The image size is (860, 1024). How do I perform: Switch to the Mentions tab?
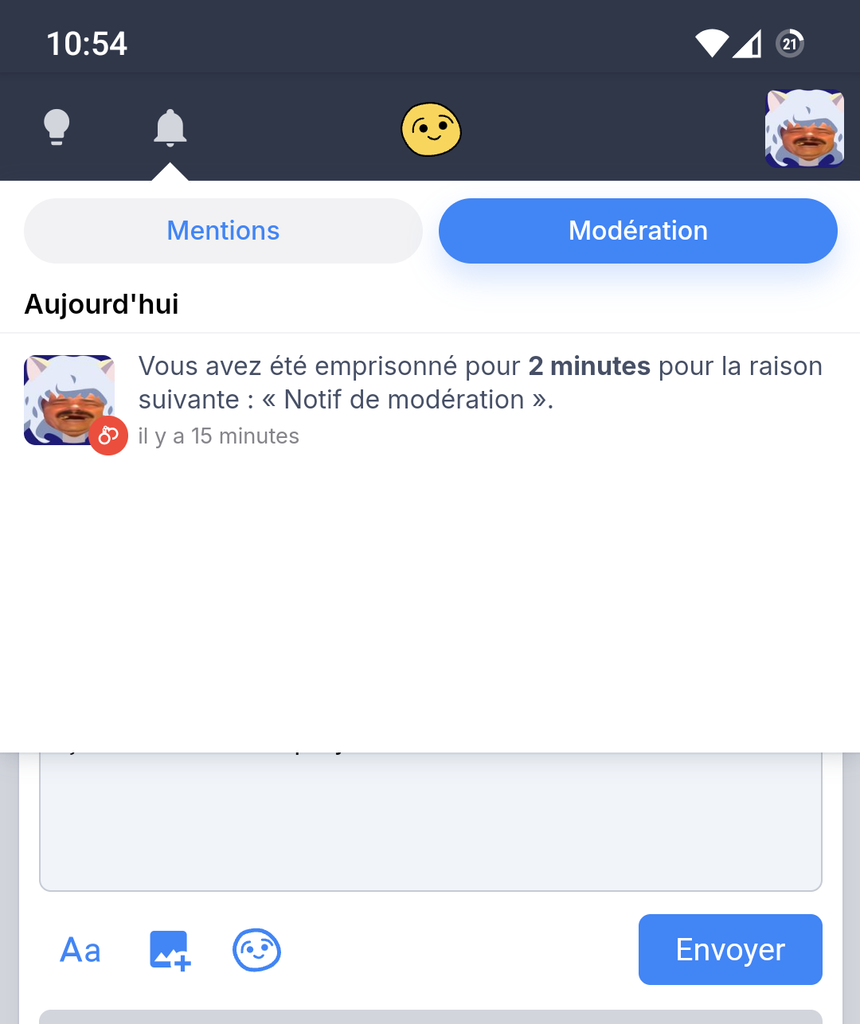223,231
